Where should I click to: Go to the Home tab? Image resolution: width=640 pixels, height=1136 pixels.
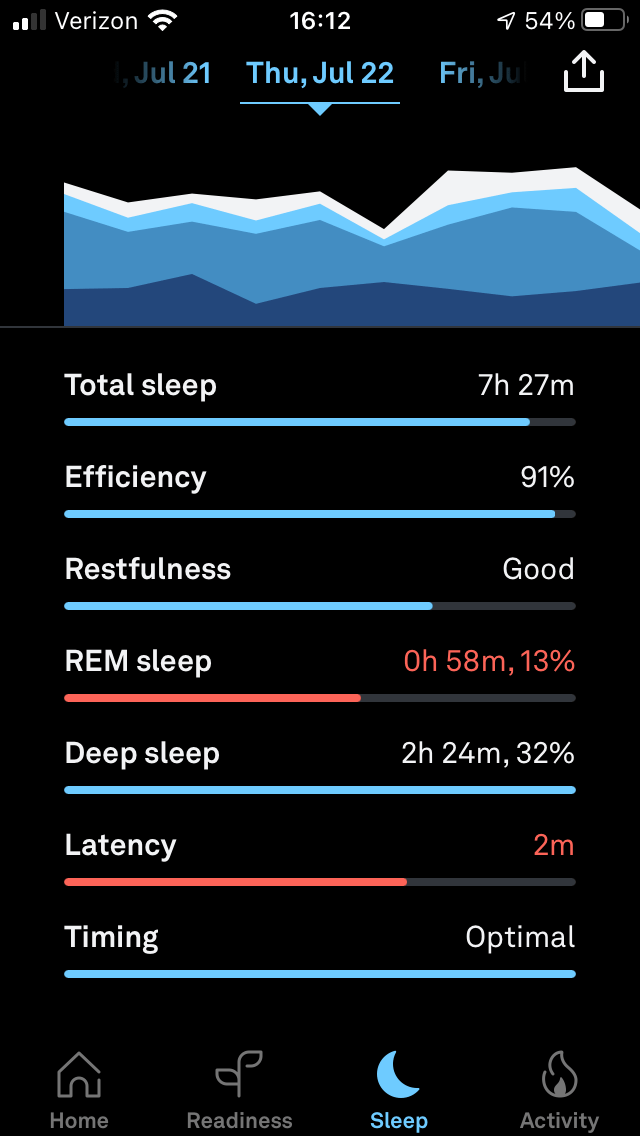click(79, 1090)
